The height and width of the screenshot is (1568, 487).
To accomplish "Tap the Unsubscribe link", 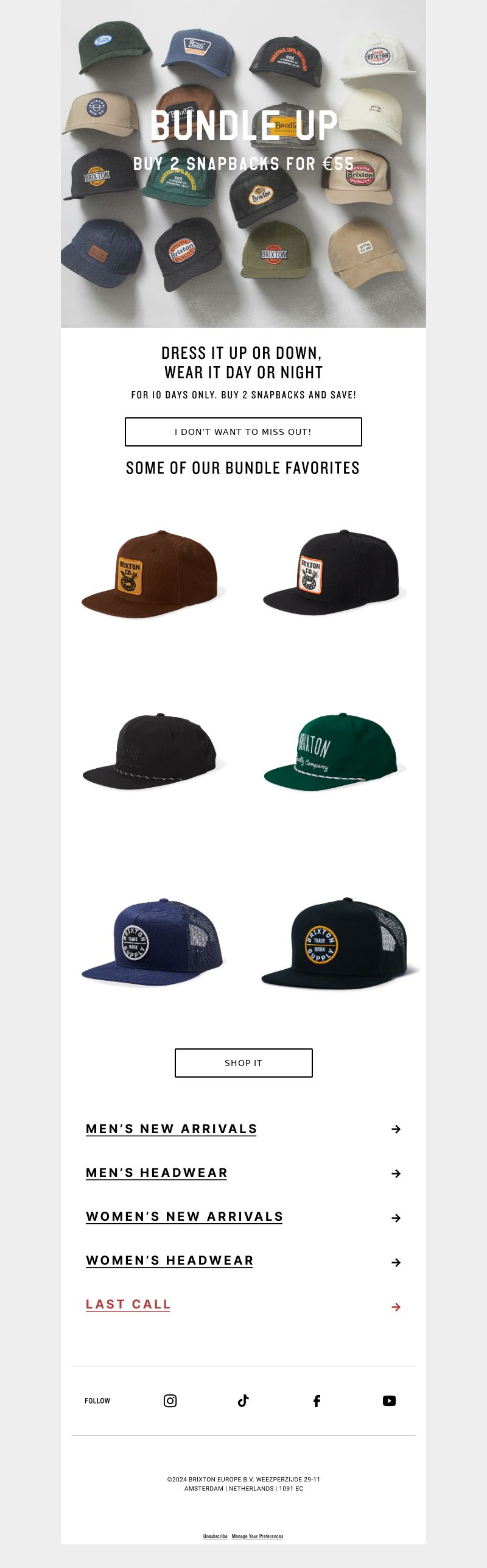I will pos(215,1536).
